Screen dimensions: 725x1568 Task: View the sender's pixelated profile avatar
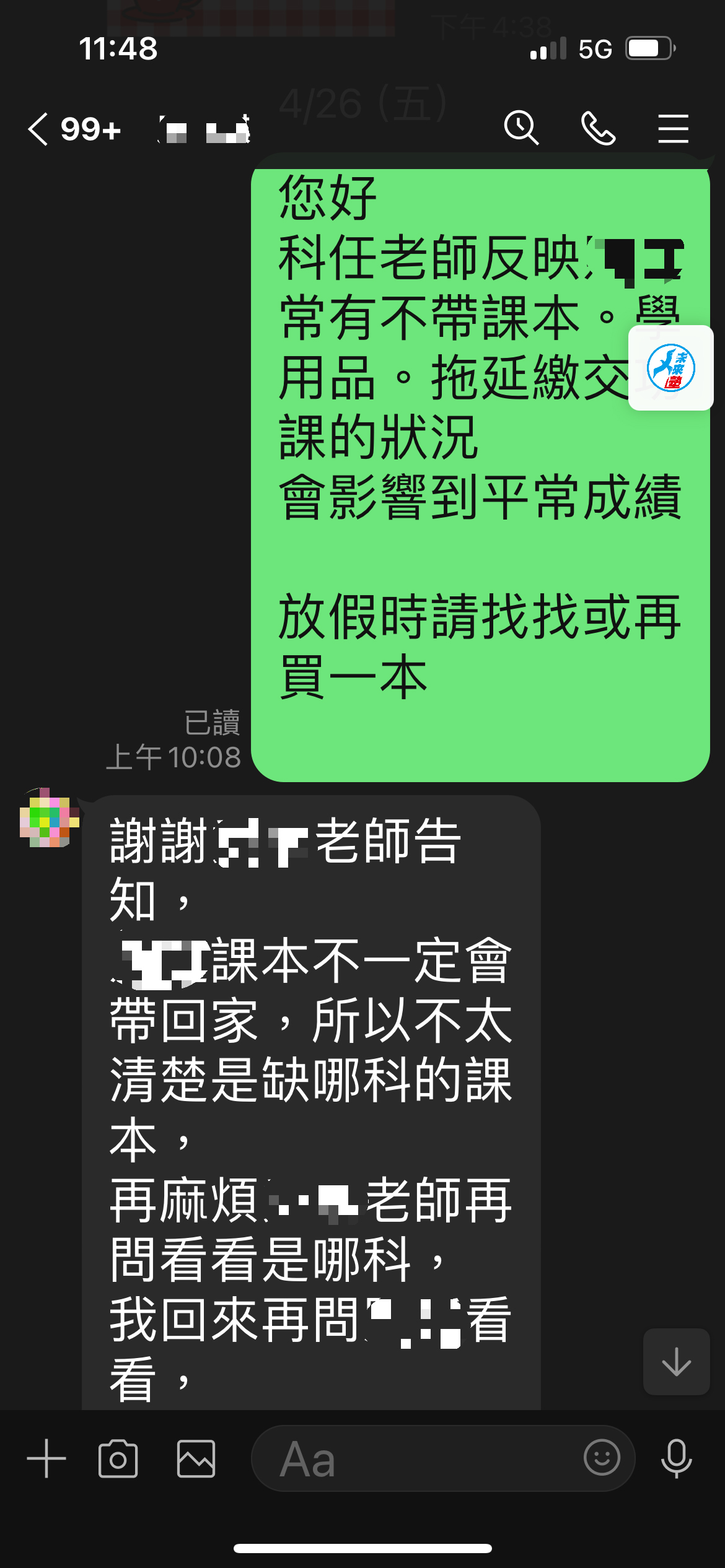tap(49, 817)
